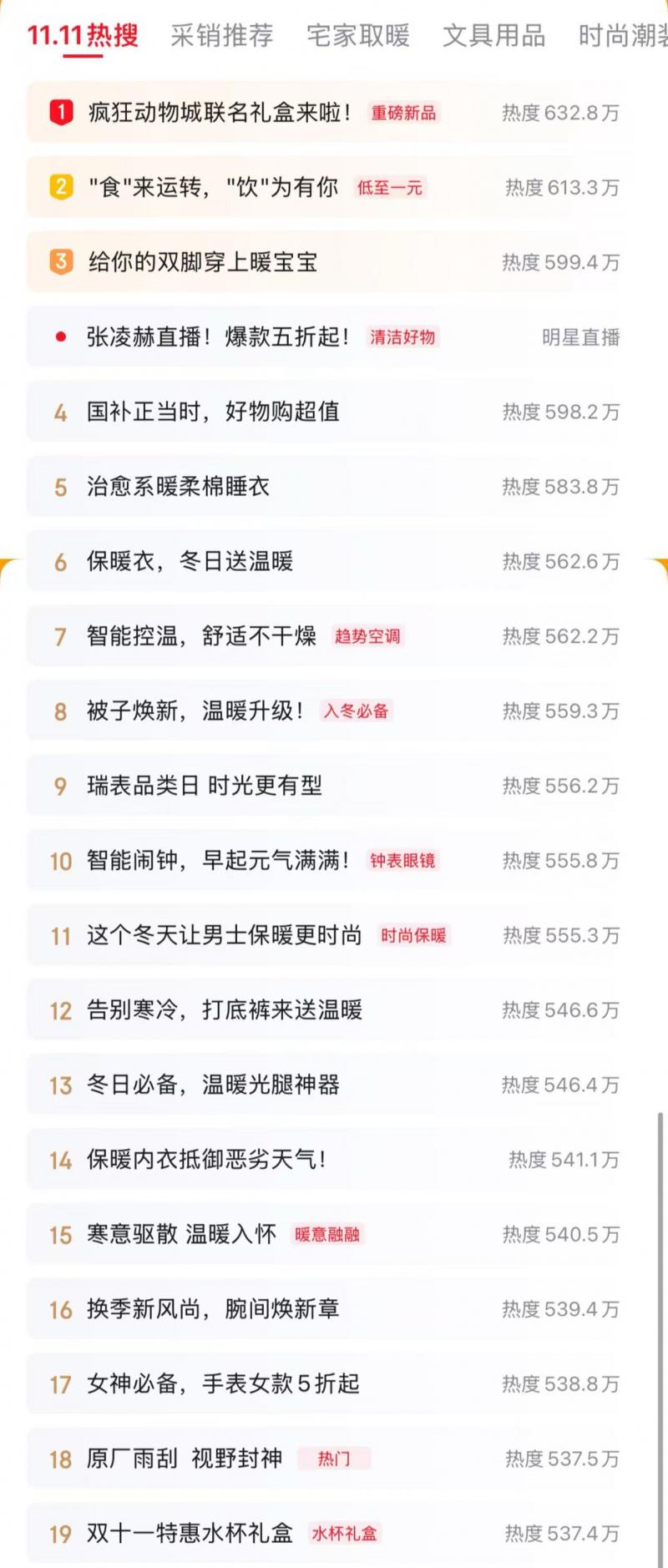Viewport: 668px width, 1568px height.
Task: Select 智能闹钟，早起元气满满 entry
Action: point(218,860)
